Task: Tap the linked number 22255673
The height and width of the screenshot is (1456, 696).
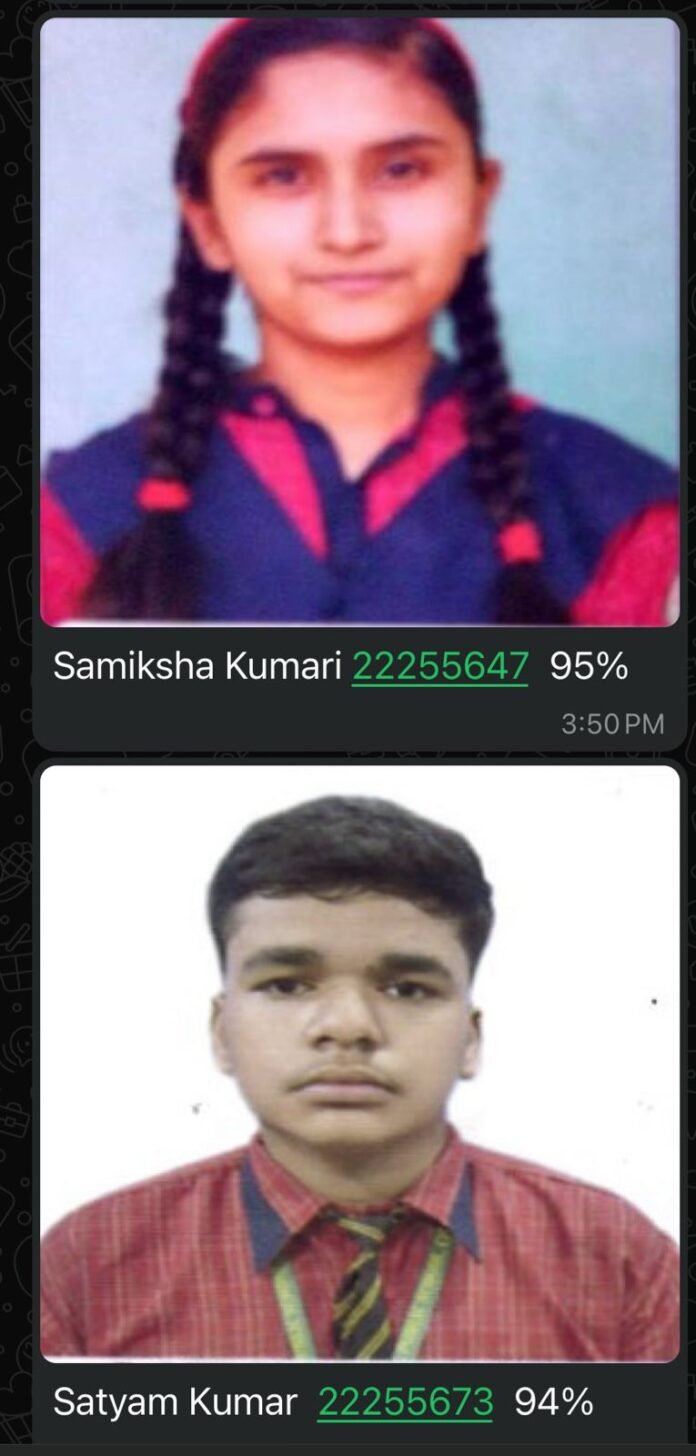Action: pyautogui.click(x=405, y=1402)
